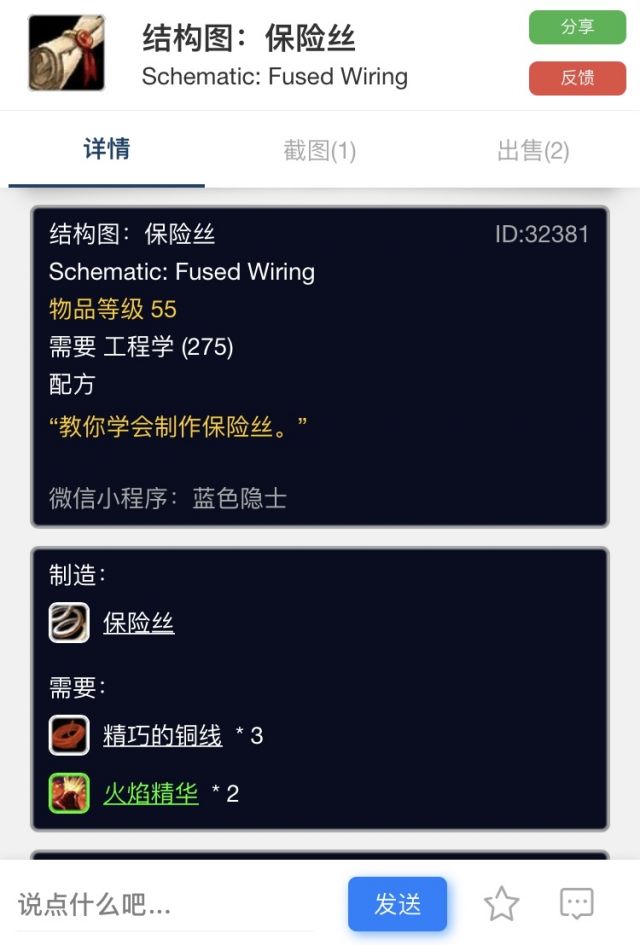
Task: Tap the blue 发送 send button
Action: click(x=397, y=904)
